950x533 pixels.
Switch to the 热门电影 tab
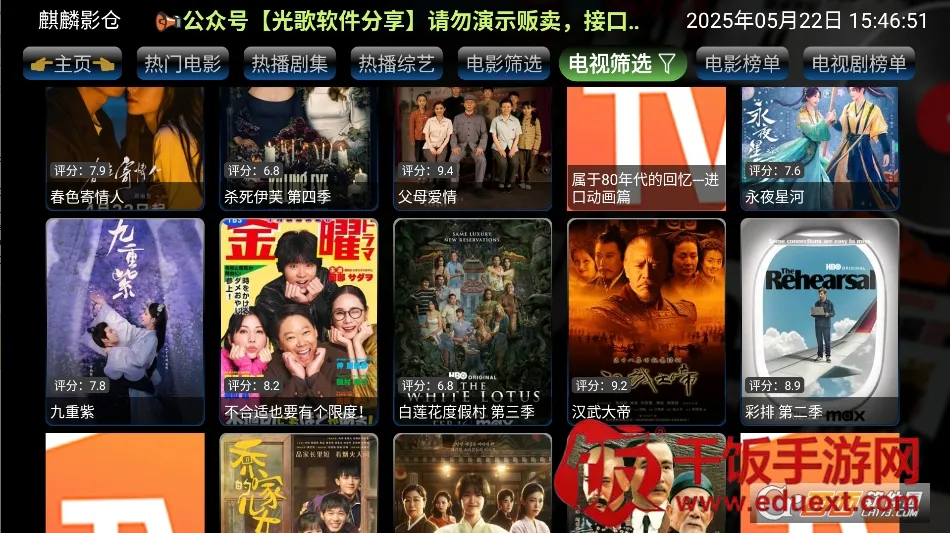tap(182, 64)
